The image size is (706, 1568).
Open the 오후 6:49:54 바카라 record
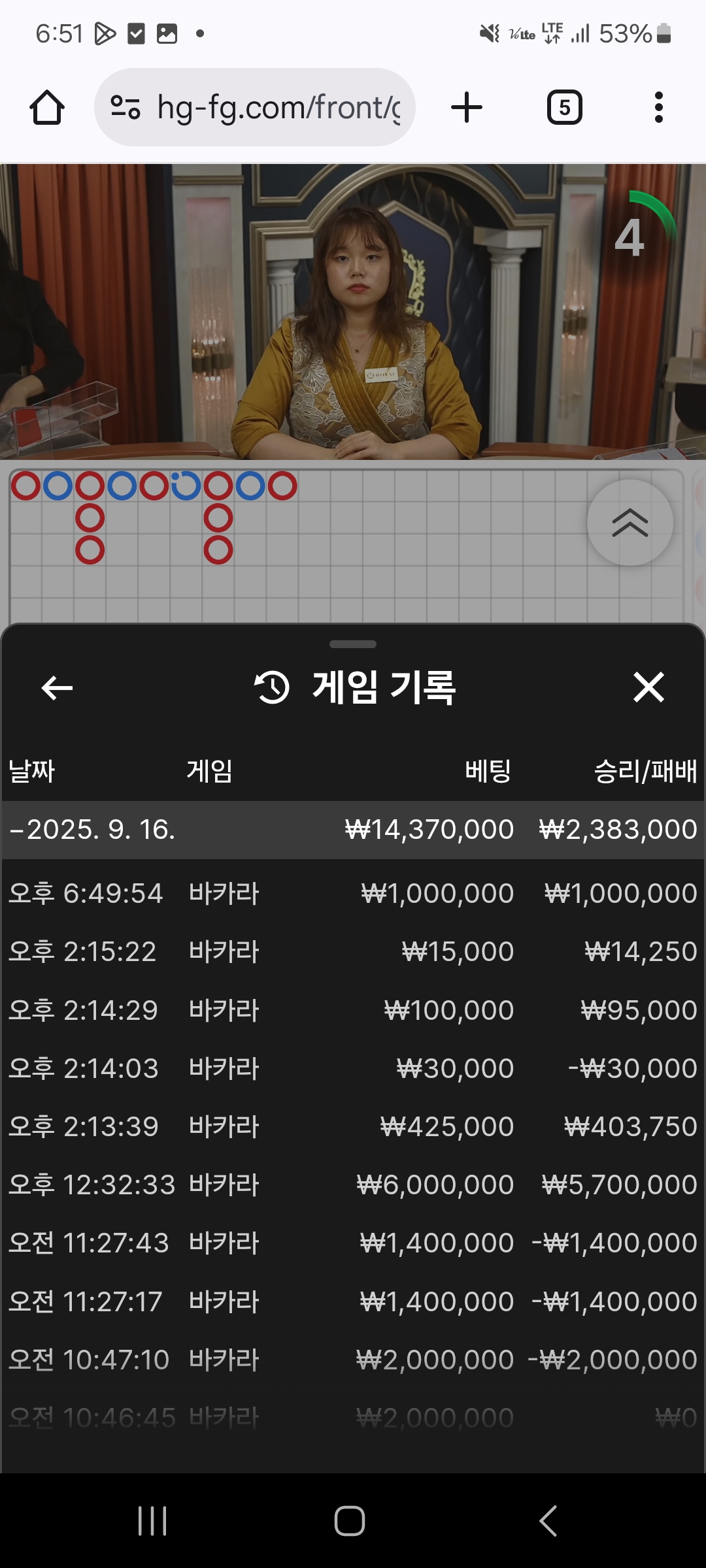click(353, 893)
